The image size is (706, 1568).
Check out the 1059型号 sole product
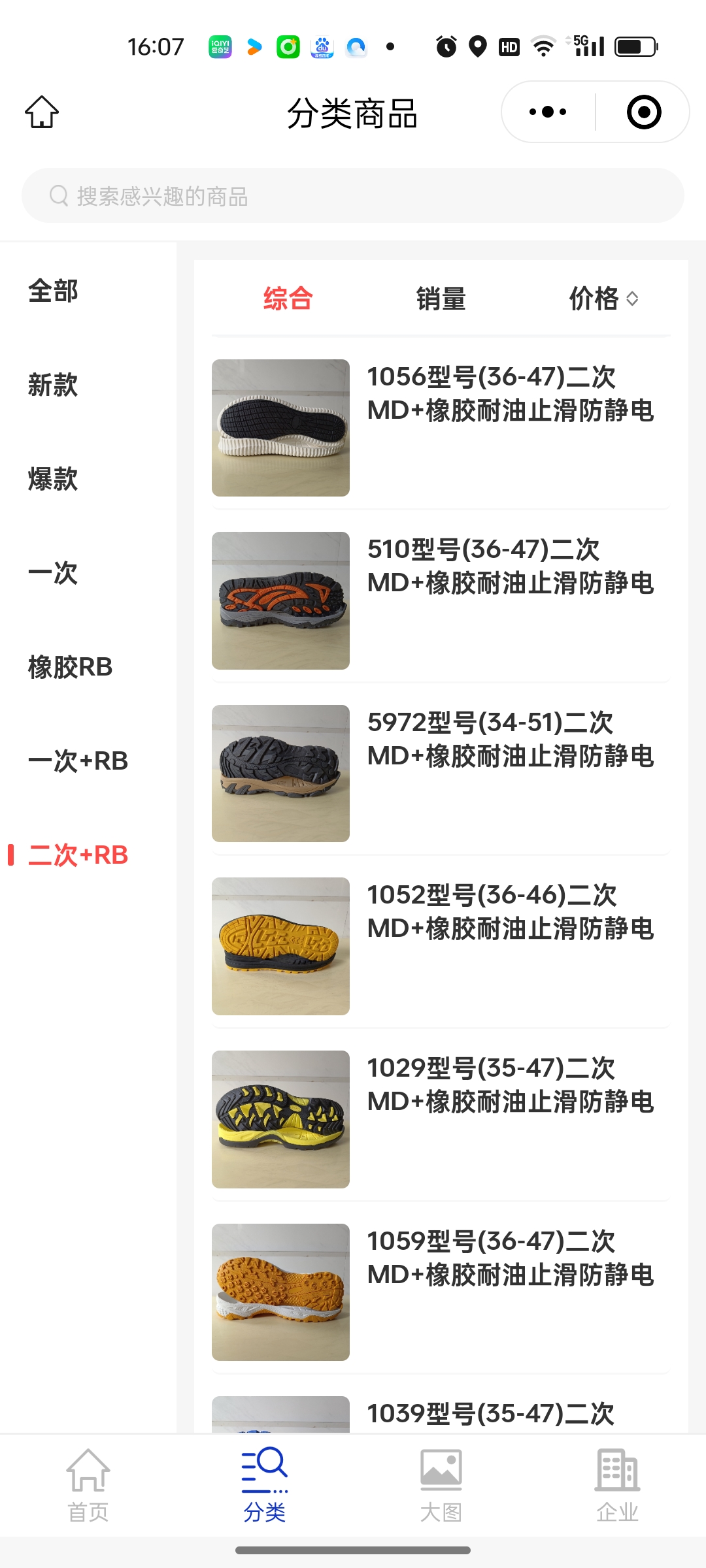(441, 1292)
